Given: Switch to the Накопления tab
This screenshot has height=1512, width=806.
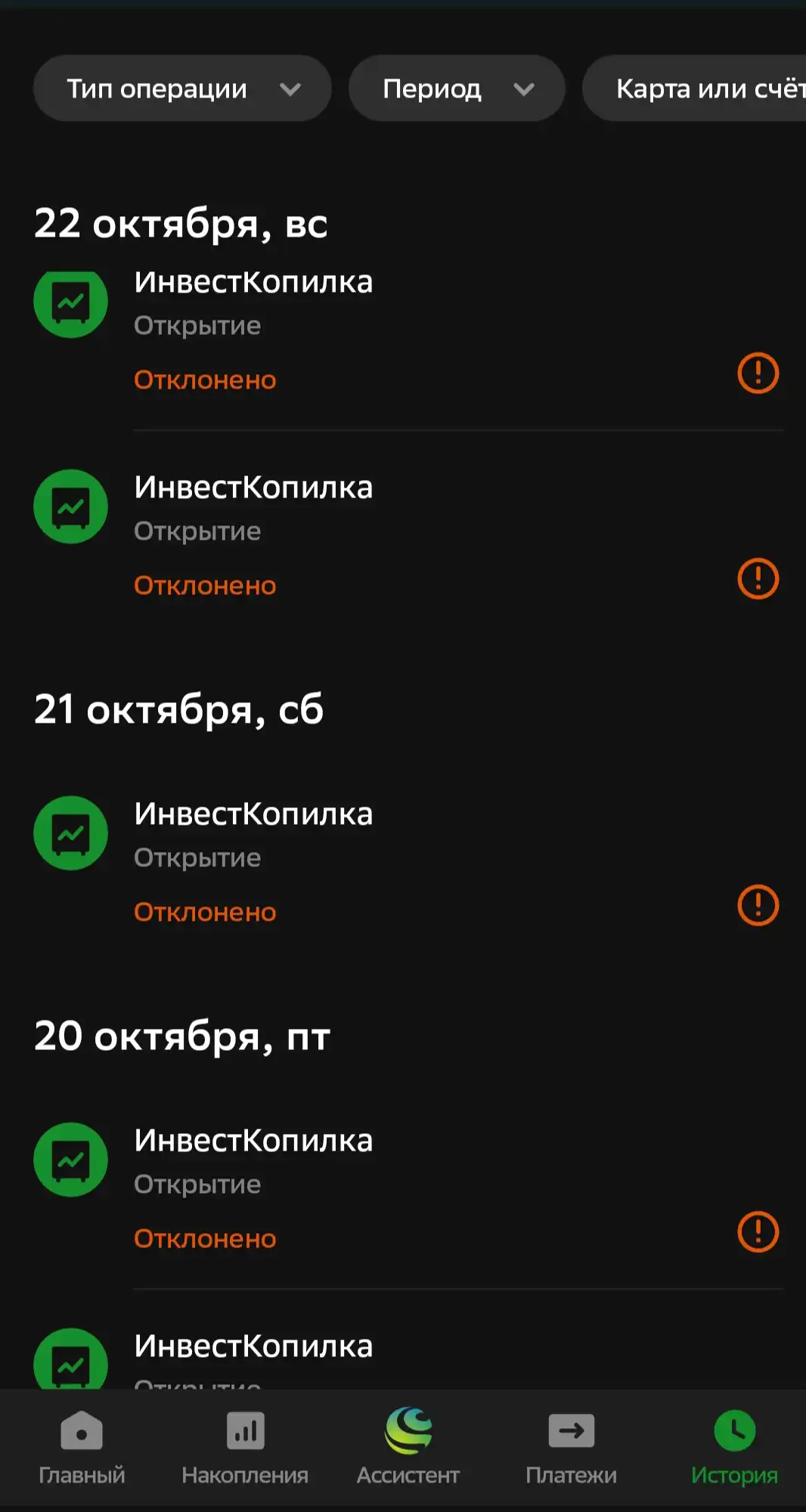Looking at the screenshot, I should pyautogui.click(x=245, y=1448).
